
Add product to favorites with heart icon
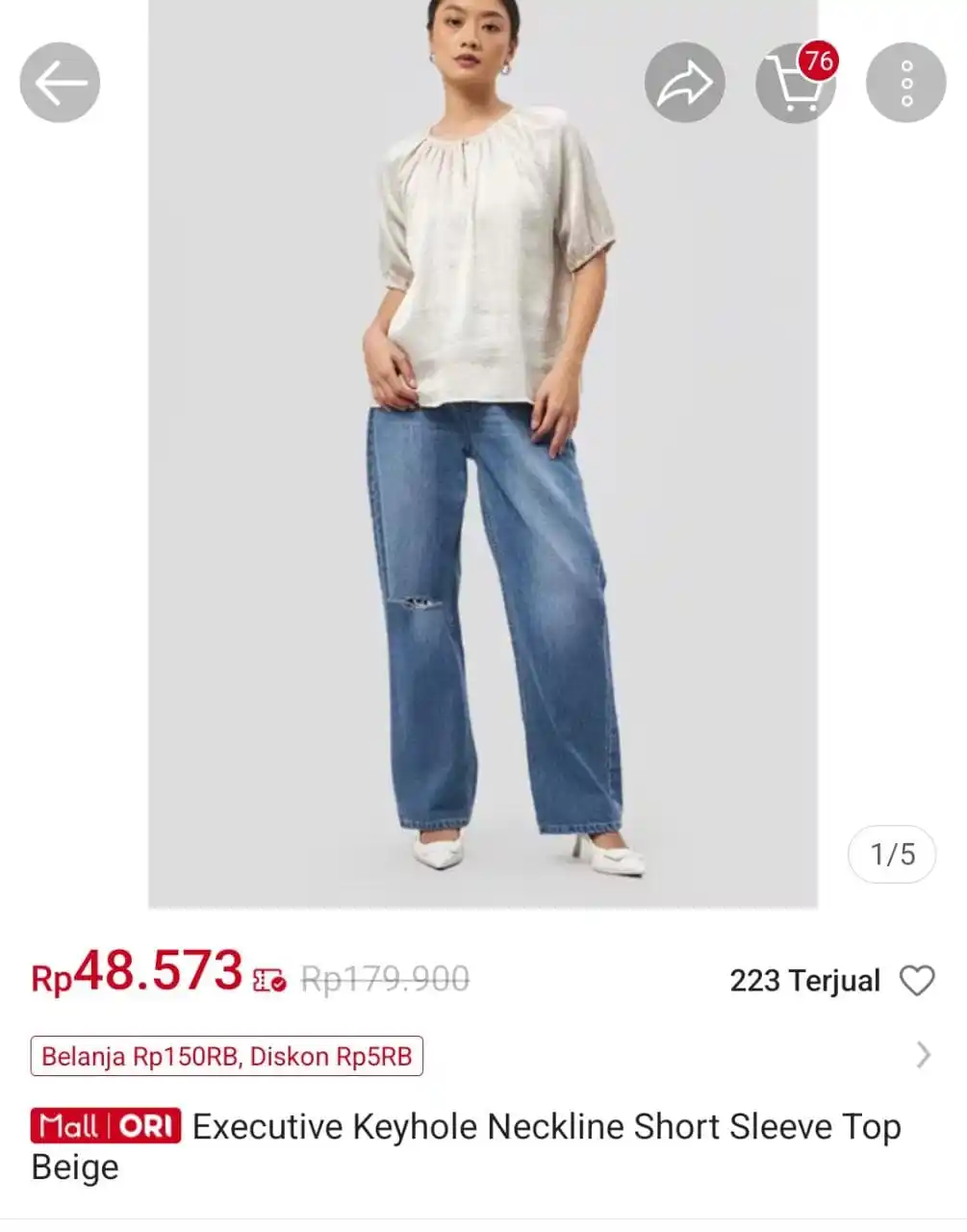pyautogui.click(x=916, y=981)
